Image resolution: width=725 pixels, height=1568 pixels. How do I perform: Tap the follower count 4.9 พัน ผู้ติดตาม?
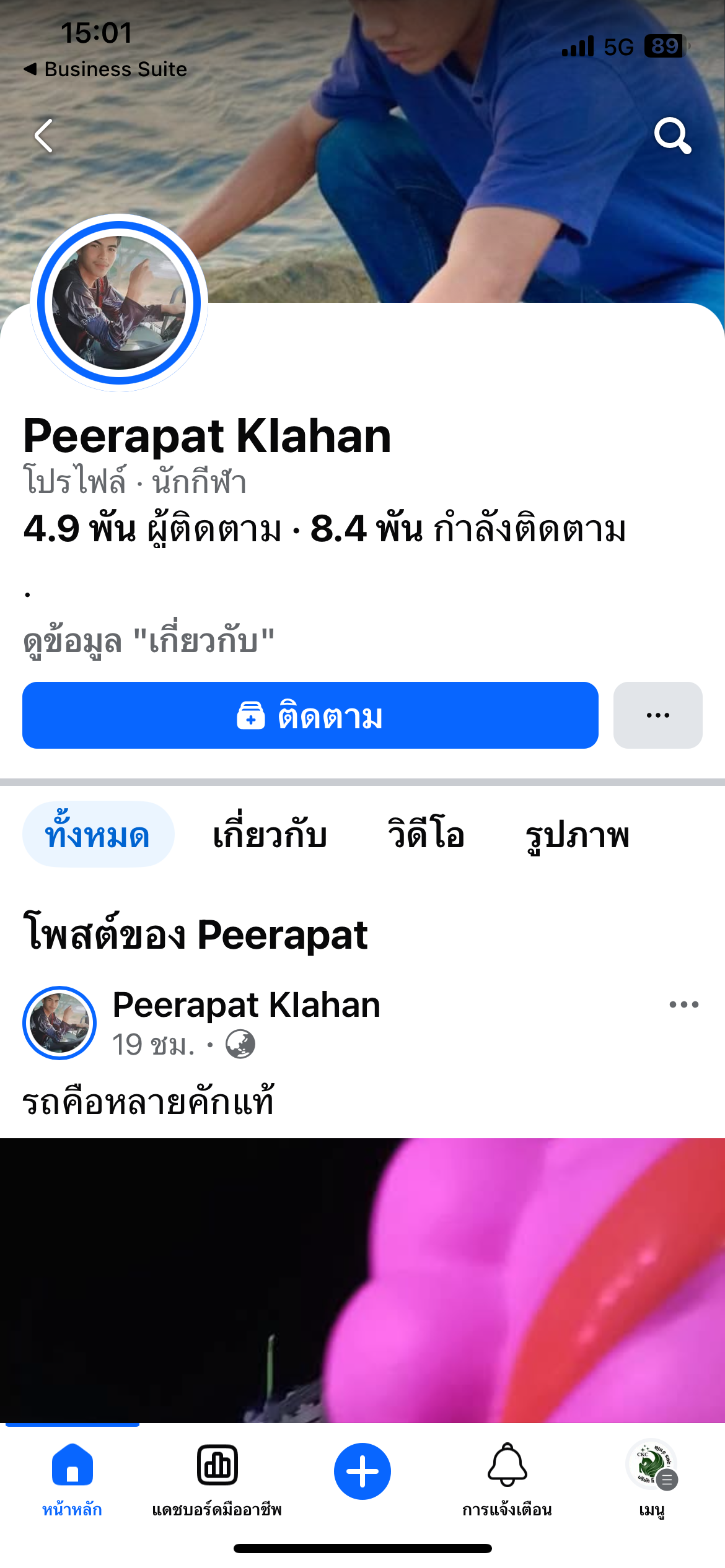click(152, 529)
